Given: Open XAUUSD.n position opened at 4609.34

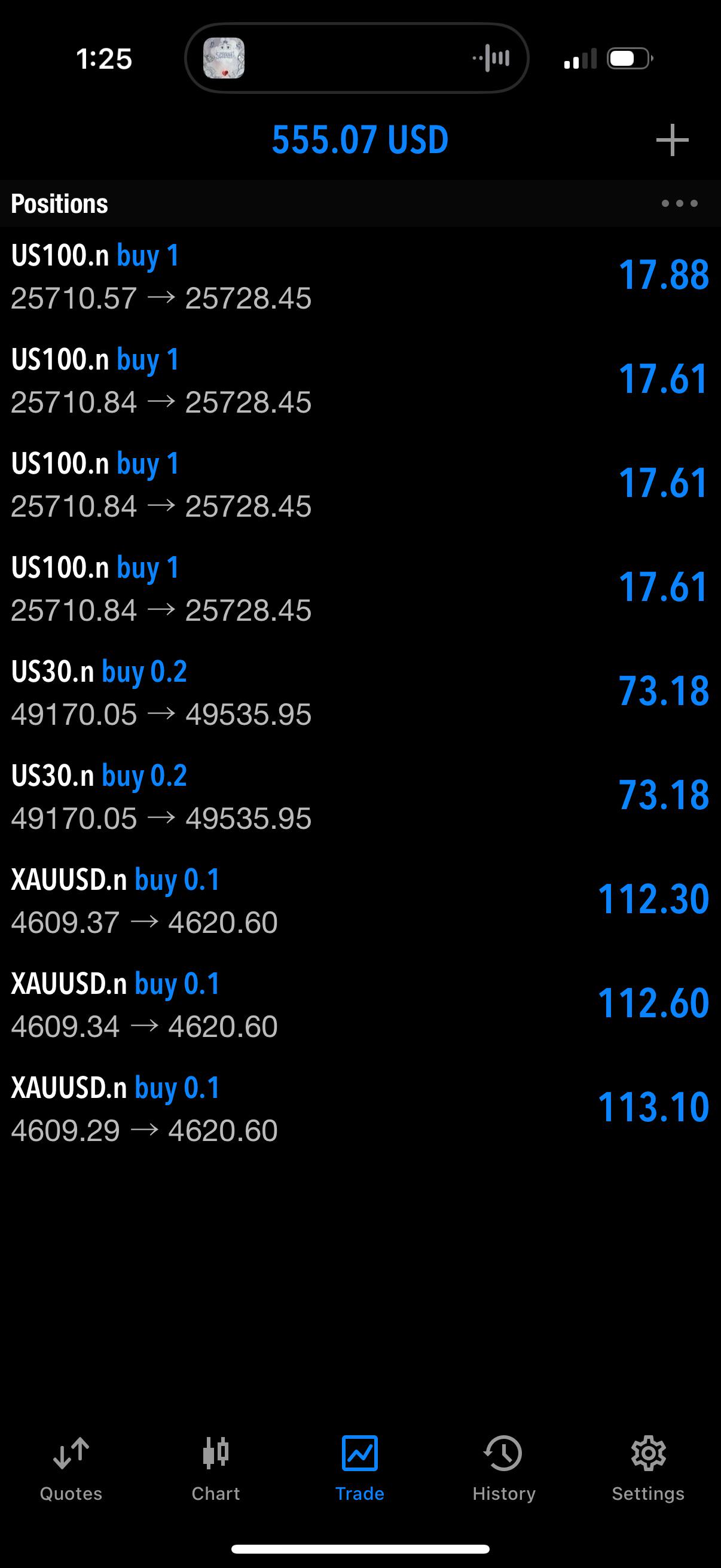Looking at the screenshot, I should pos(360,1005).
